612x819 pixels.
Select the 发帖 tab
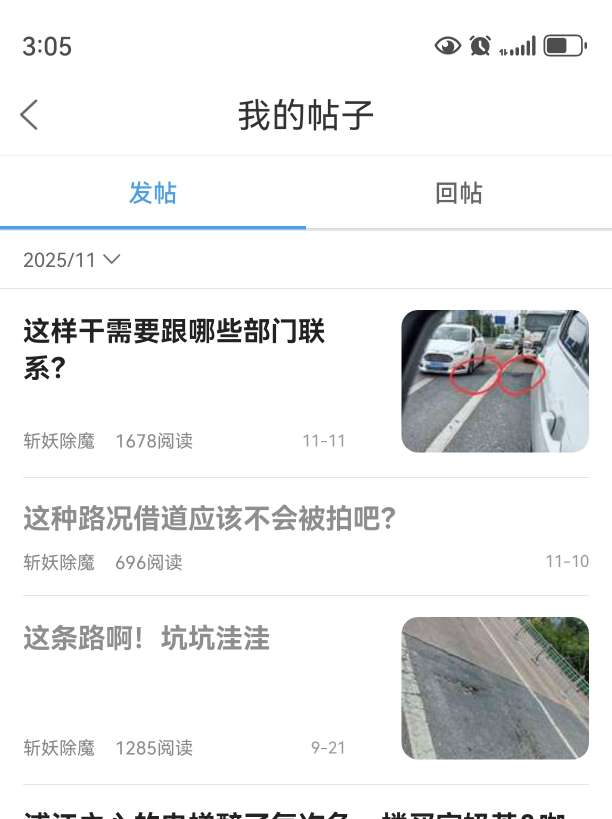coord(153,193)
